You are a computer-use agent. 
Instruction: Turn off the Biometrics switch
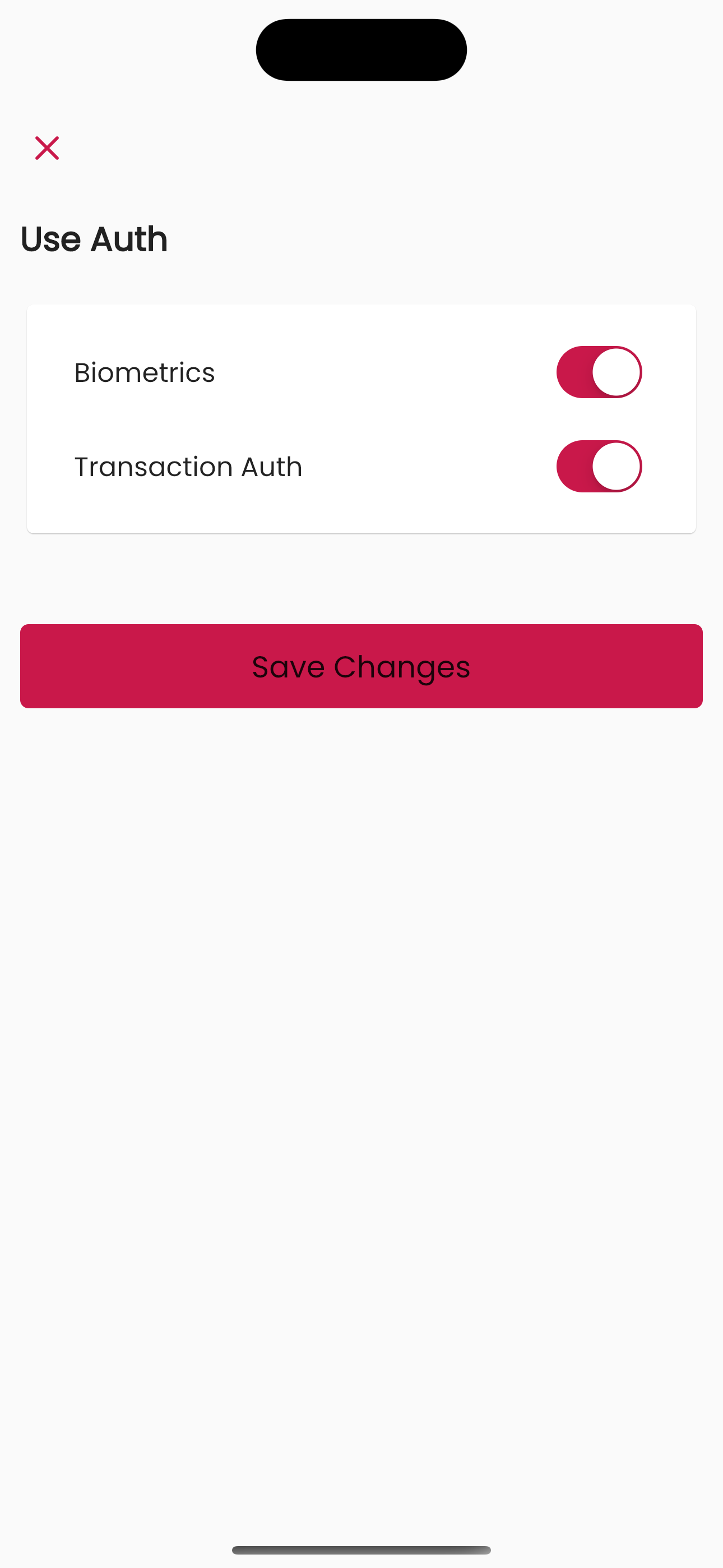coord(599,372)
